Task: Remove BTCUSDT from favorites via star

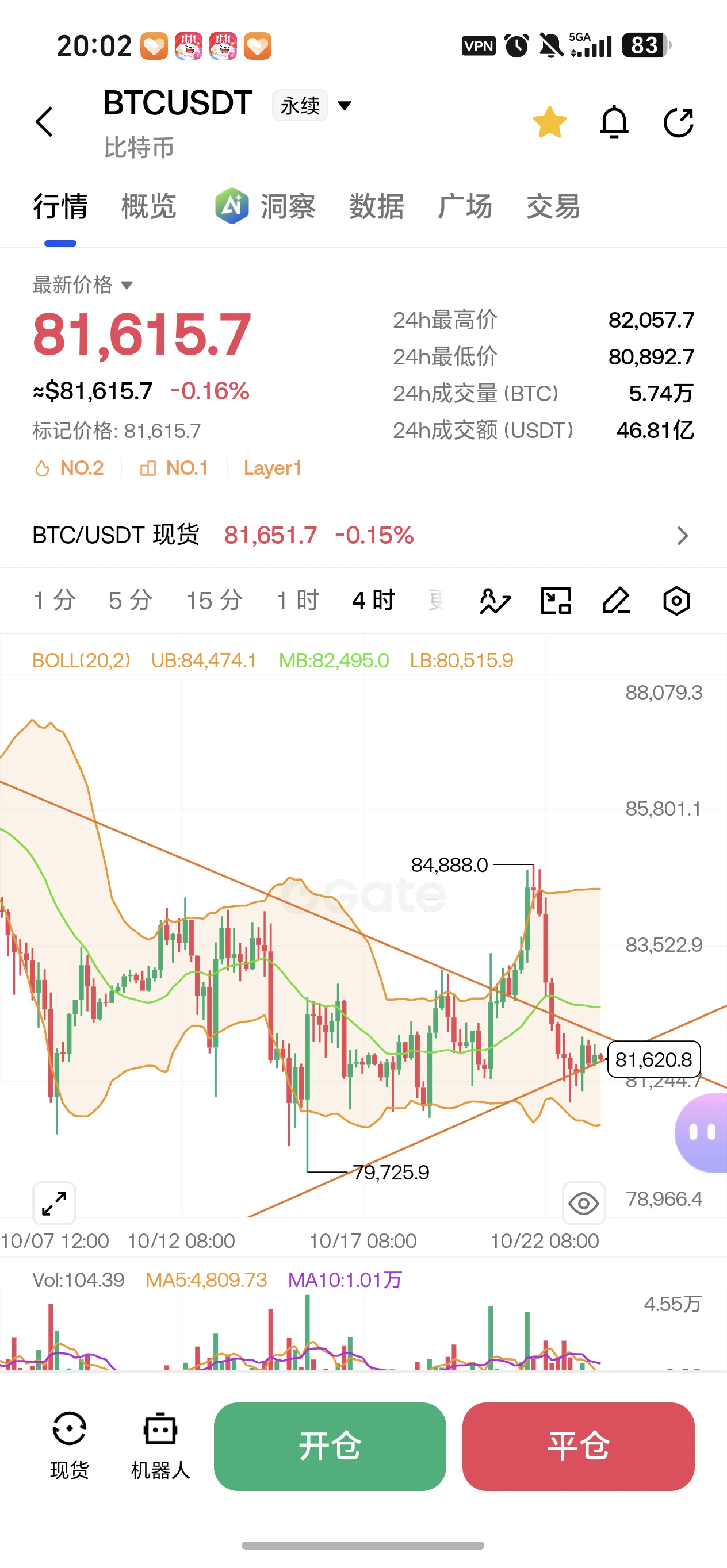Action: (x=549, y=122)
